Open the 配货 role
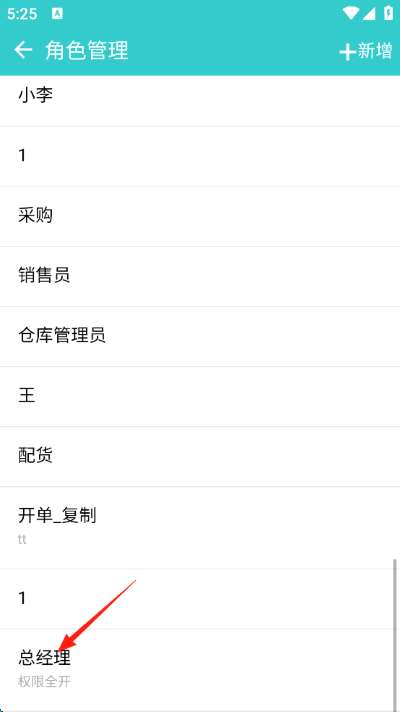400x712 pixels. click(x=200, y=456)
